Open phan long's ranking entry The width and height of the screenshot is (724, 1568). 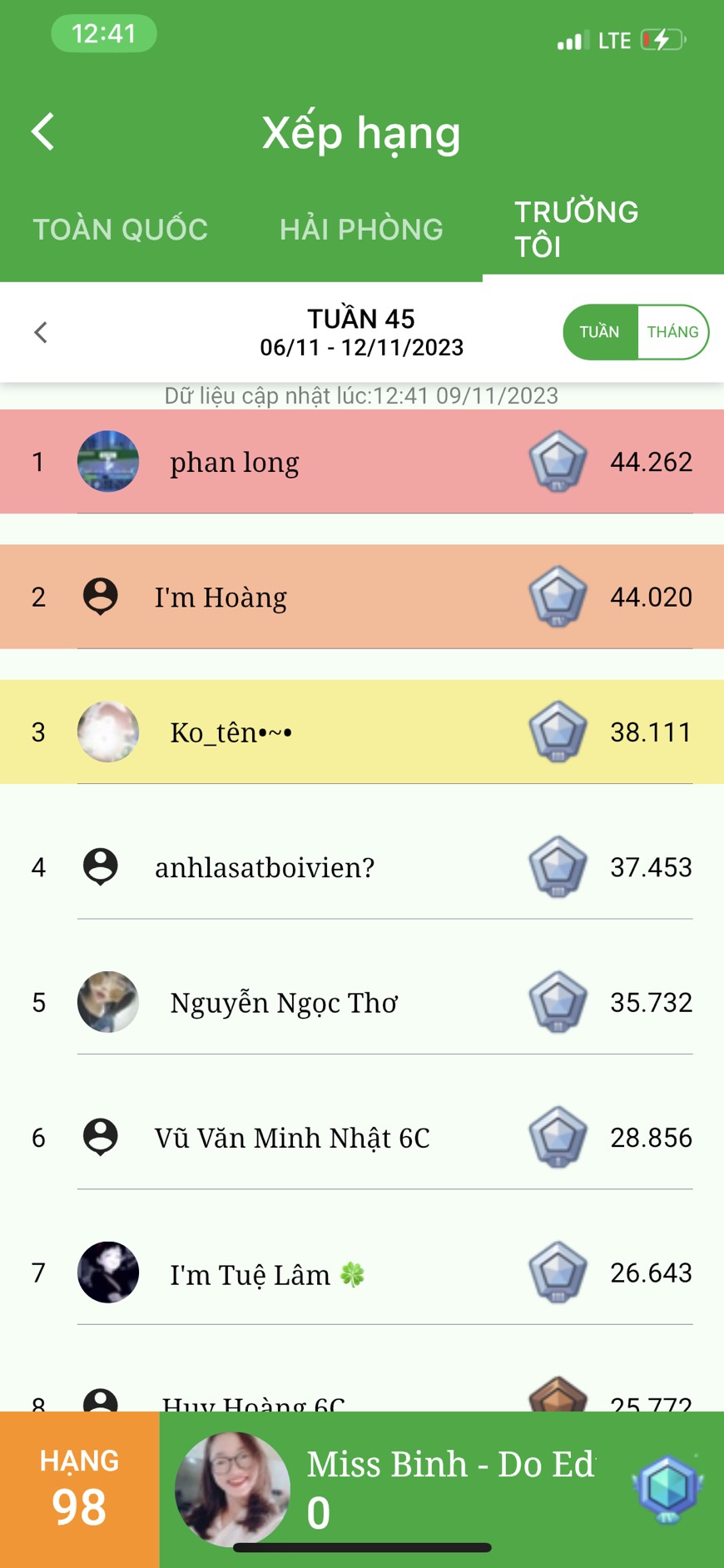pos(361,462)
